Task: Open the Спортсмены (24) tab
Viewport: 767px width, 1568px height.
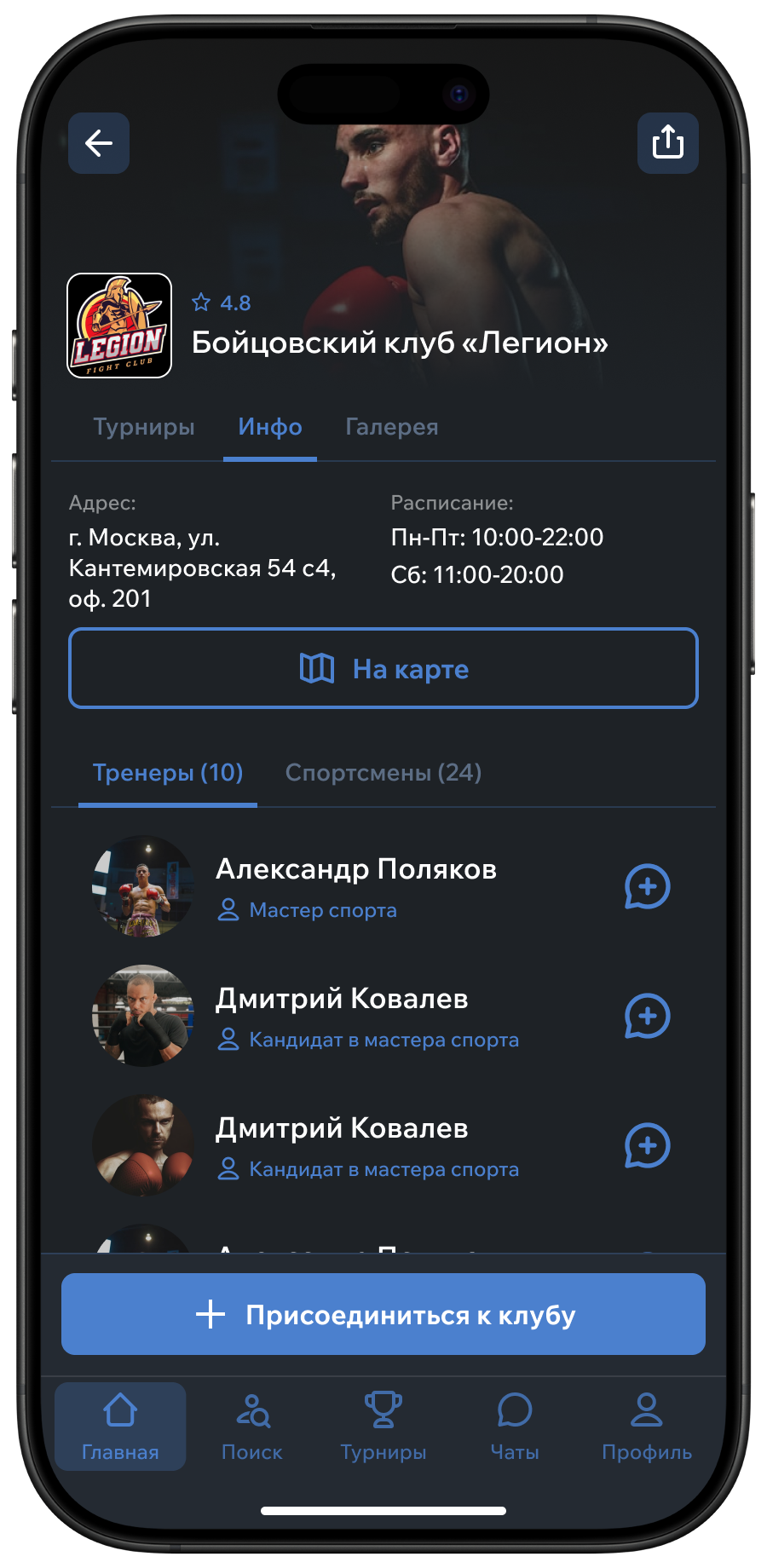Action: click(x=384, y=772)
